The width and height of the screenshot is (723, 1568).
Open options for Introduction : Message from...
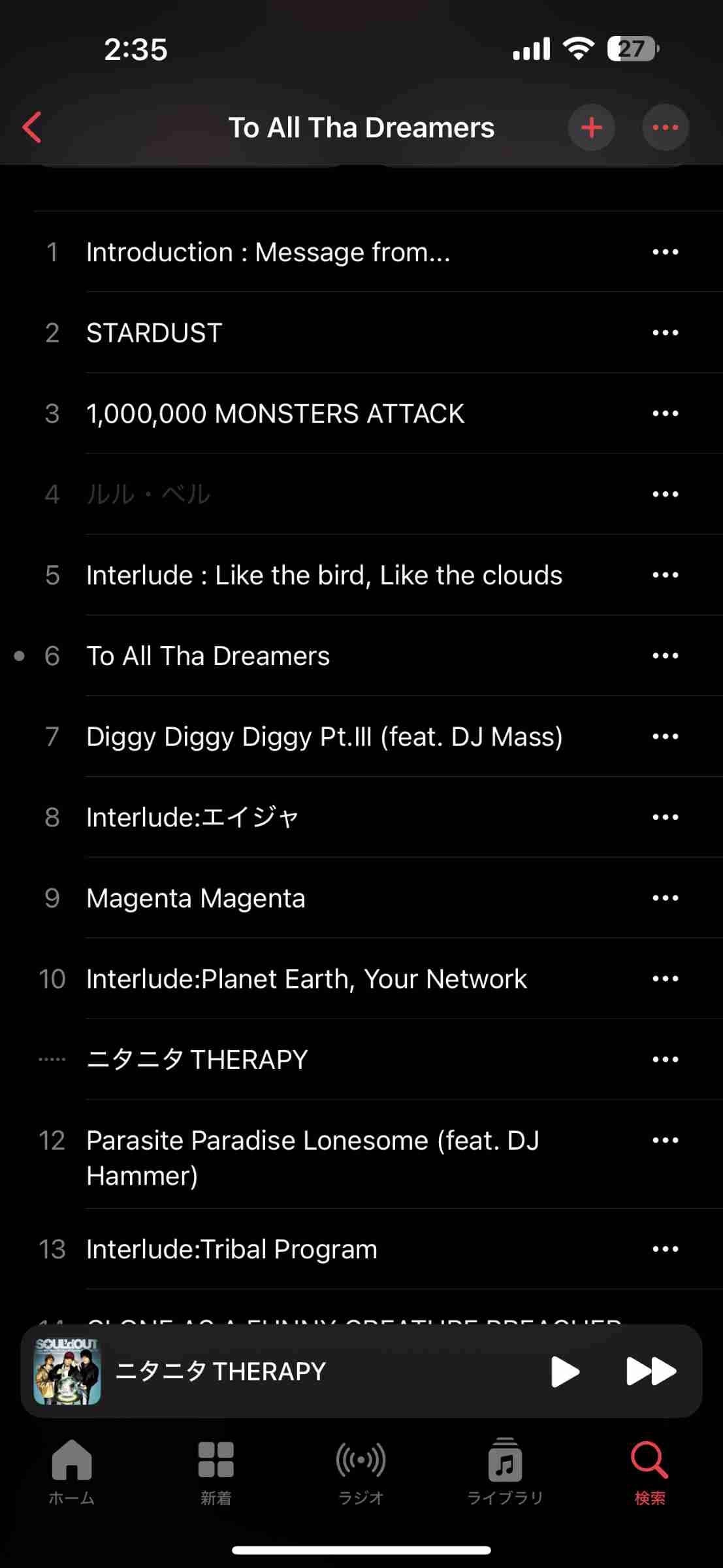click(665, 252)
